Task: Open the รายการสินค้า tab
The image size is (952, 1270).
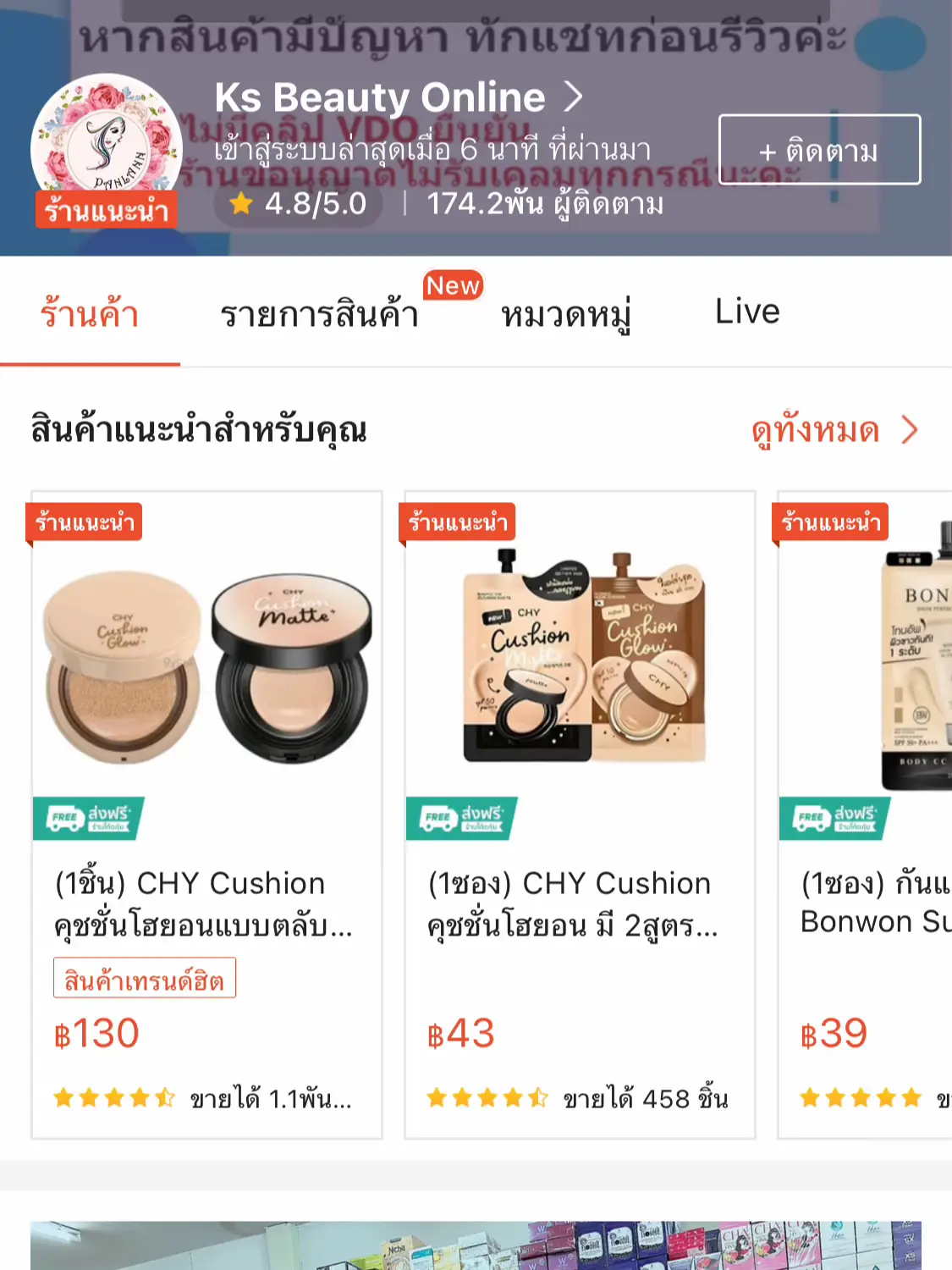Action: click(x=320, y=314)
